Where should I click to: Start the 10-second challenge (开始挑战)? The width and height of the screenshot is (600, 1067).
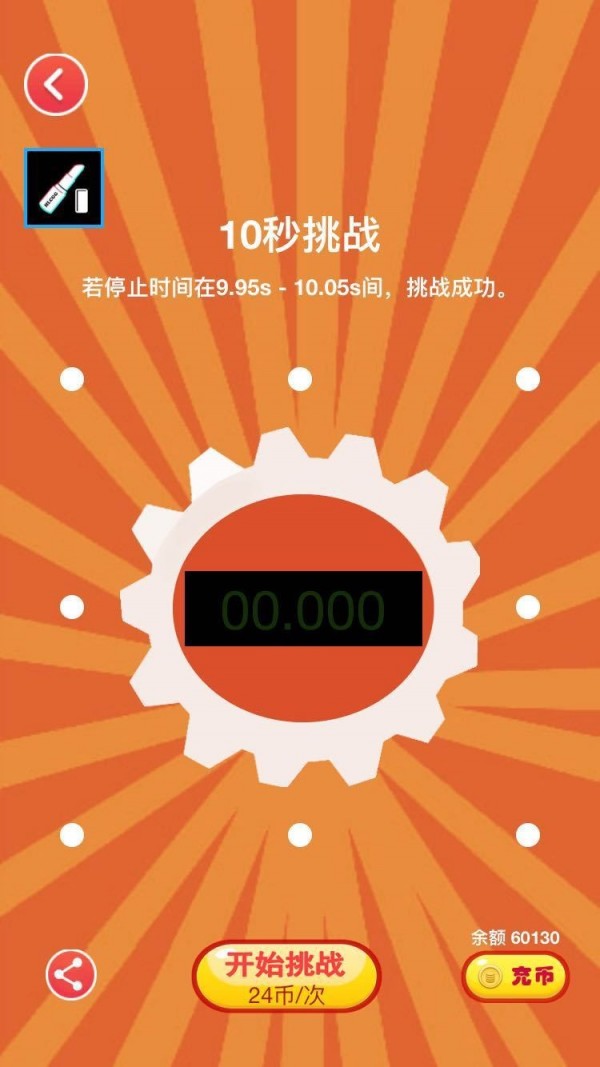point(286,976)
